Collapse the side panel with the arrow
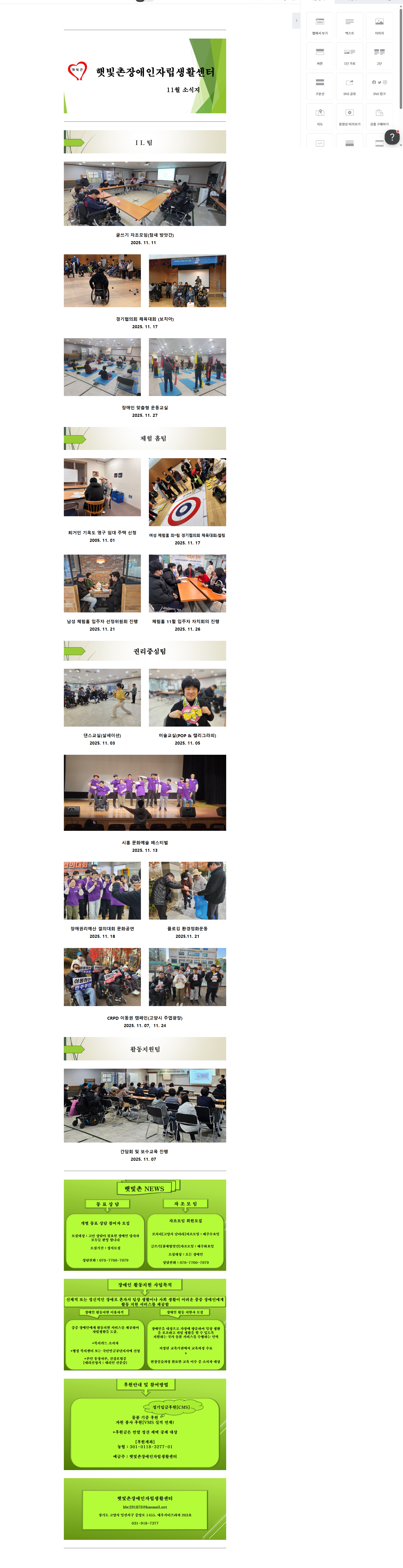The width and height of the screenshot is (403, 1568). coord(297,21)
